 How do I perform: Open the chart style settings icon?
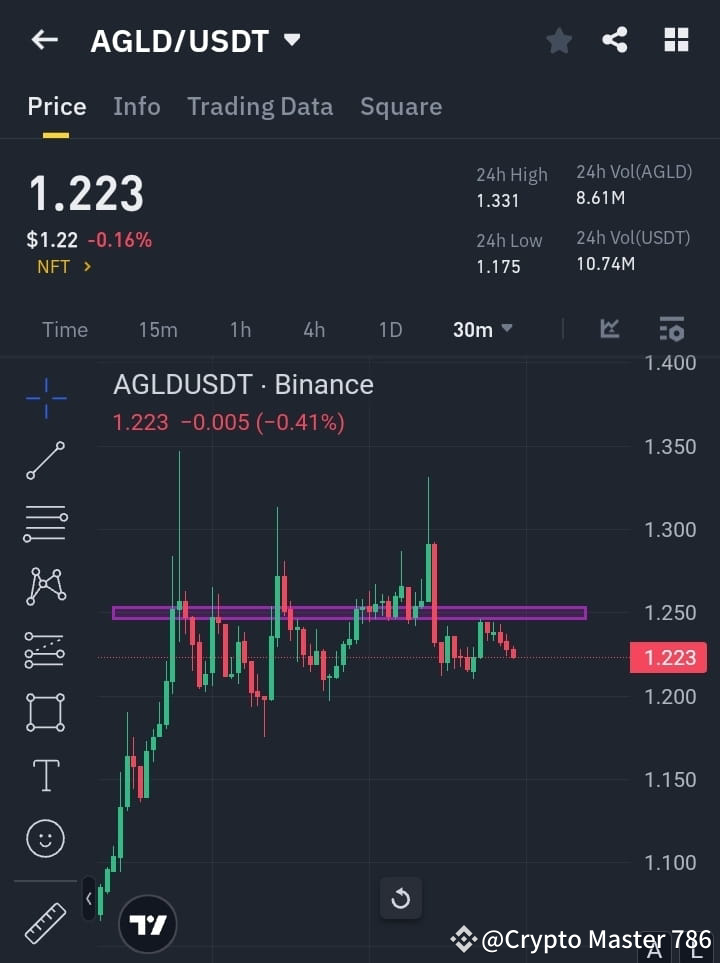(671, 329)
